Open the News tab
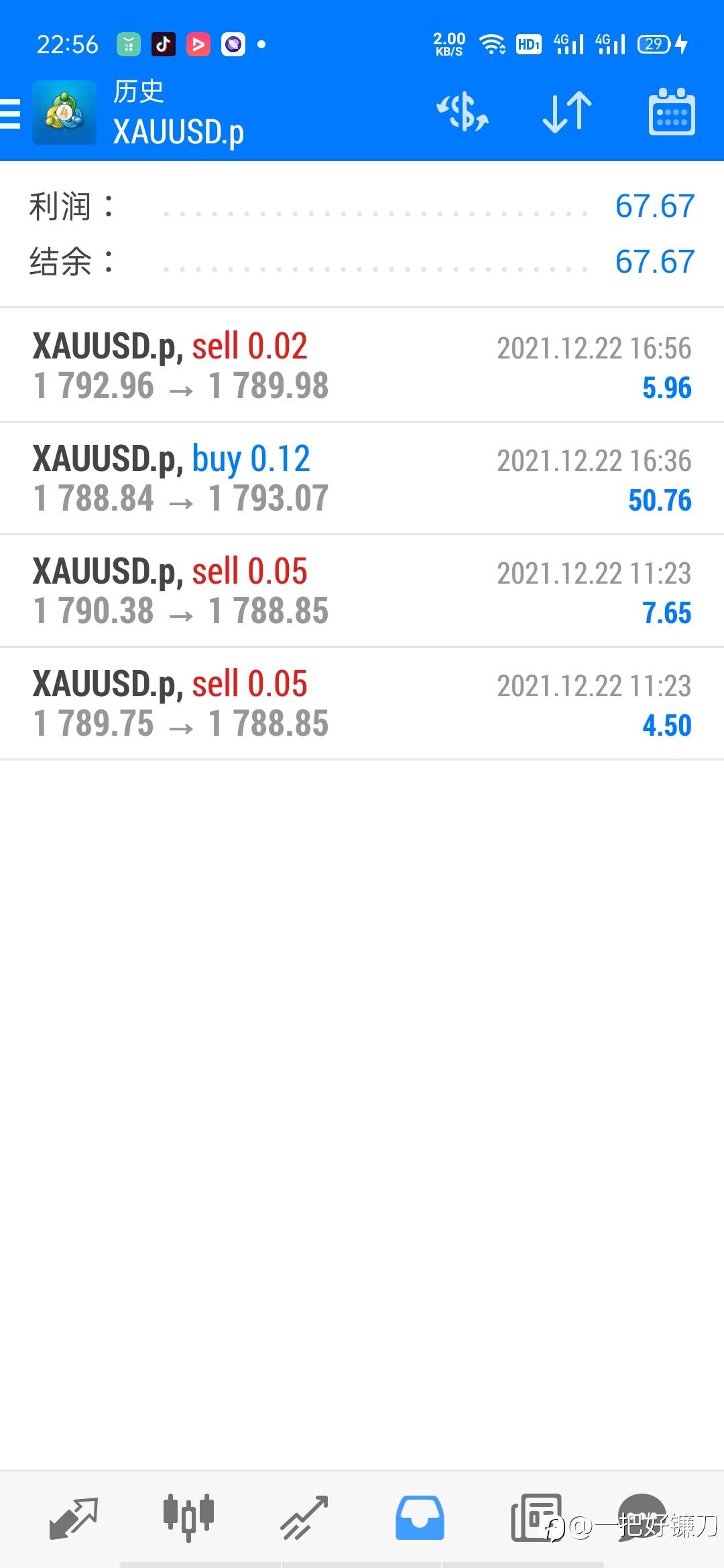The width and height of the screenshot is (724, 1568). click(536, 1517)
